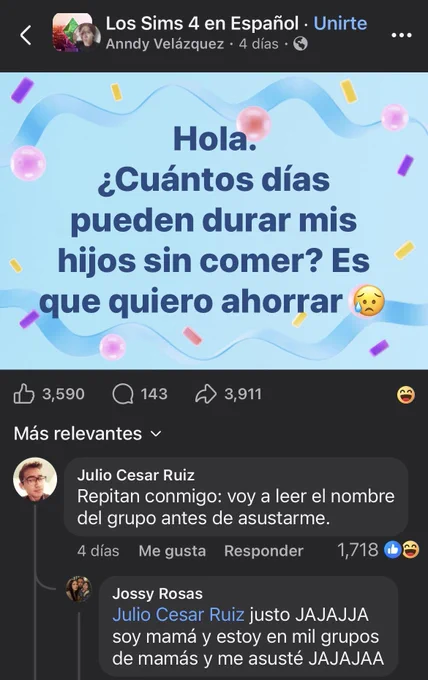View the reactions on the post
The width and height of the screenshot is (428, 680).
(x=406, y=395)
